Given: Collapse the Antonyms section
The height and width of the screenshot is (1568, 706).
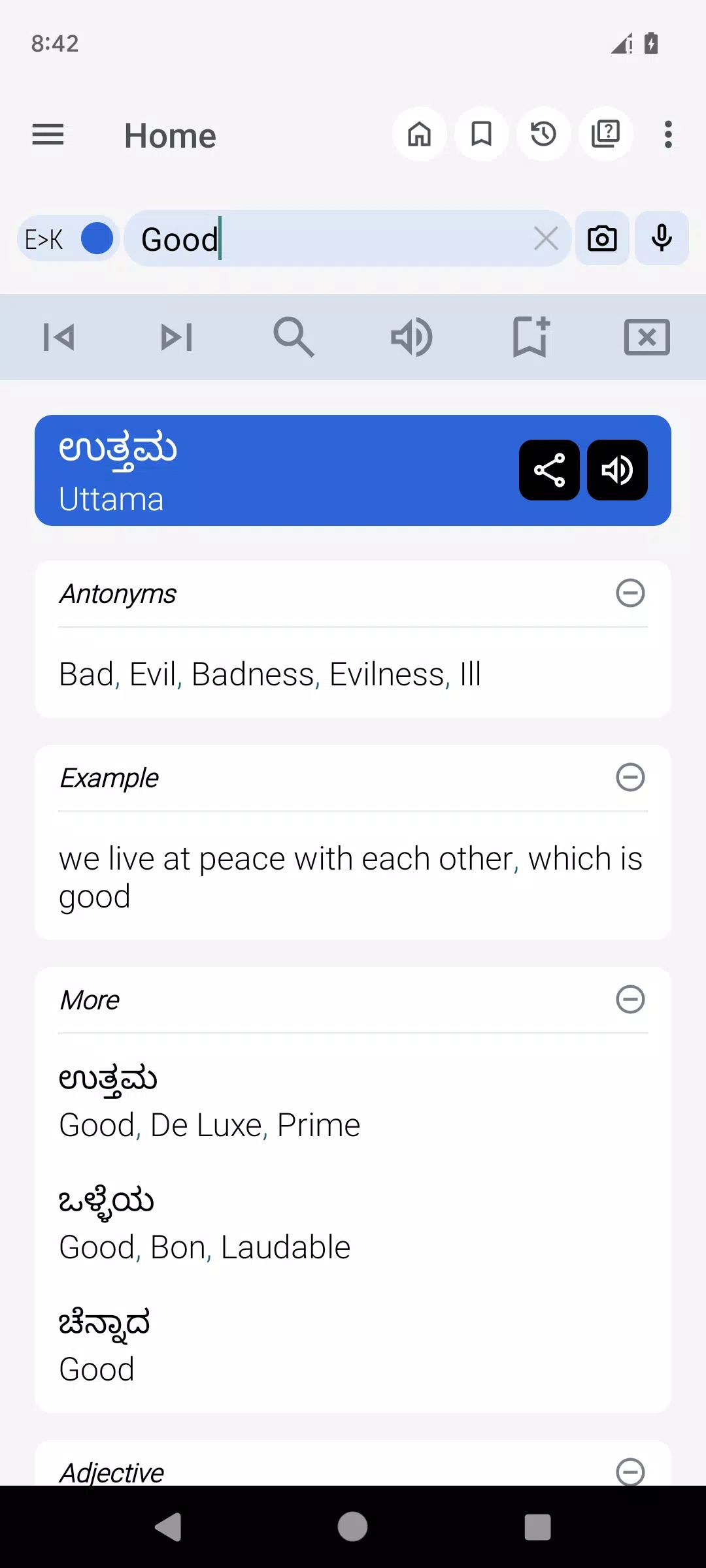Looking at the screenshot, I should tap(630, 593).
